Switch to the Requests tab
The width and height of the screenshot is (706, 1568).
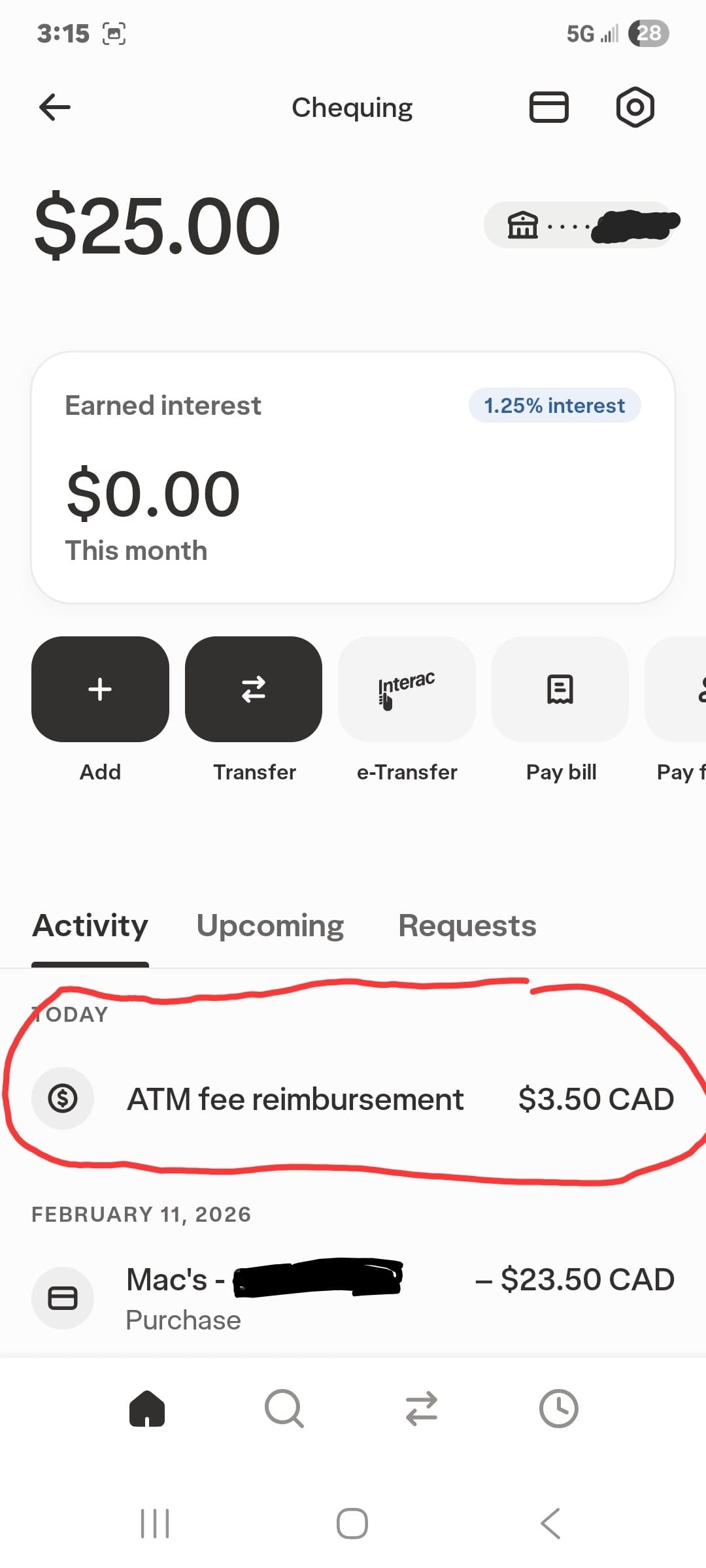click(467, 925)
